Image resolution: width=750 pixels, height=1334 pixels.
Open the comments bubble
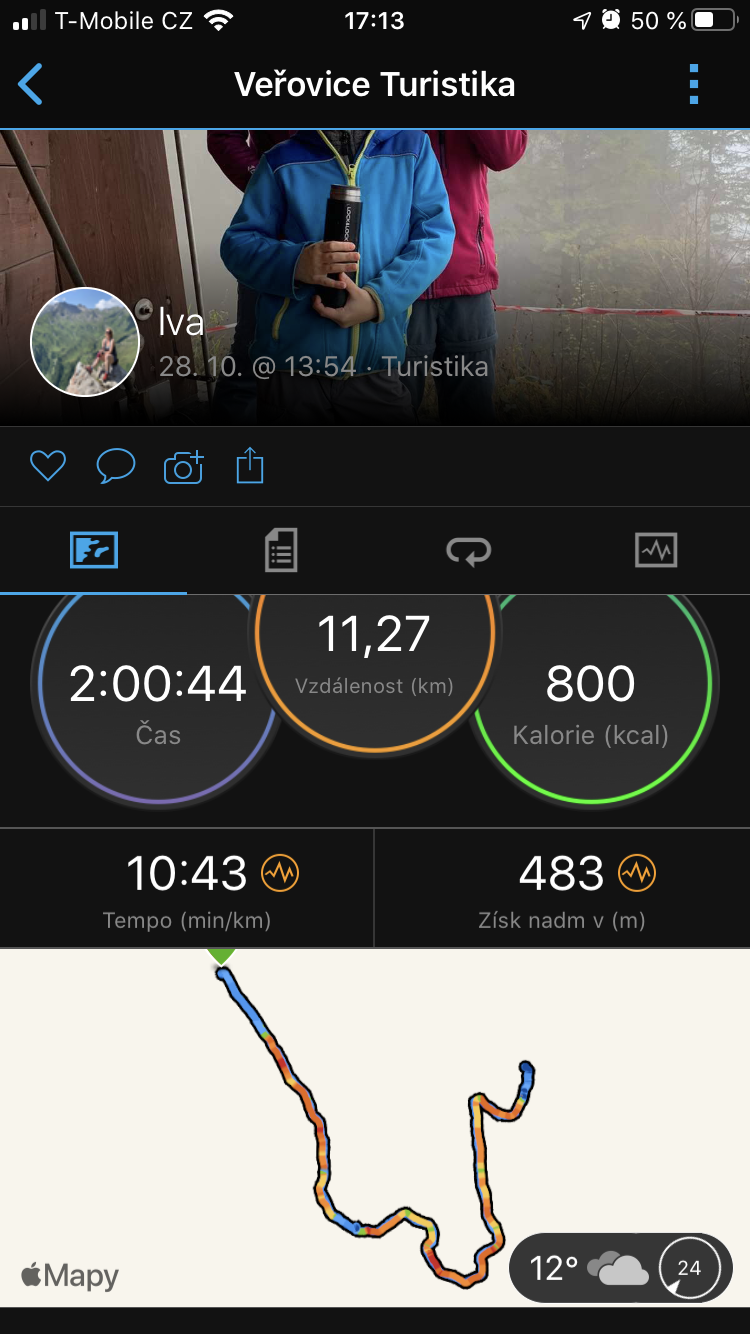115,466
